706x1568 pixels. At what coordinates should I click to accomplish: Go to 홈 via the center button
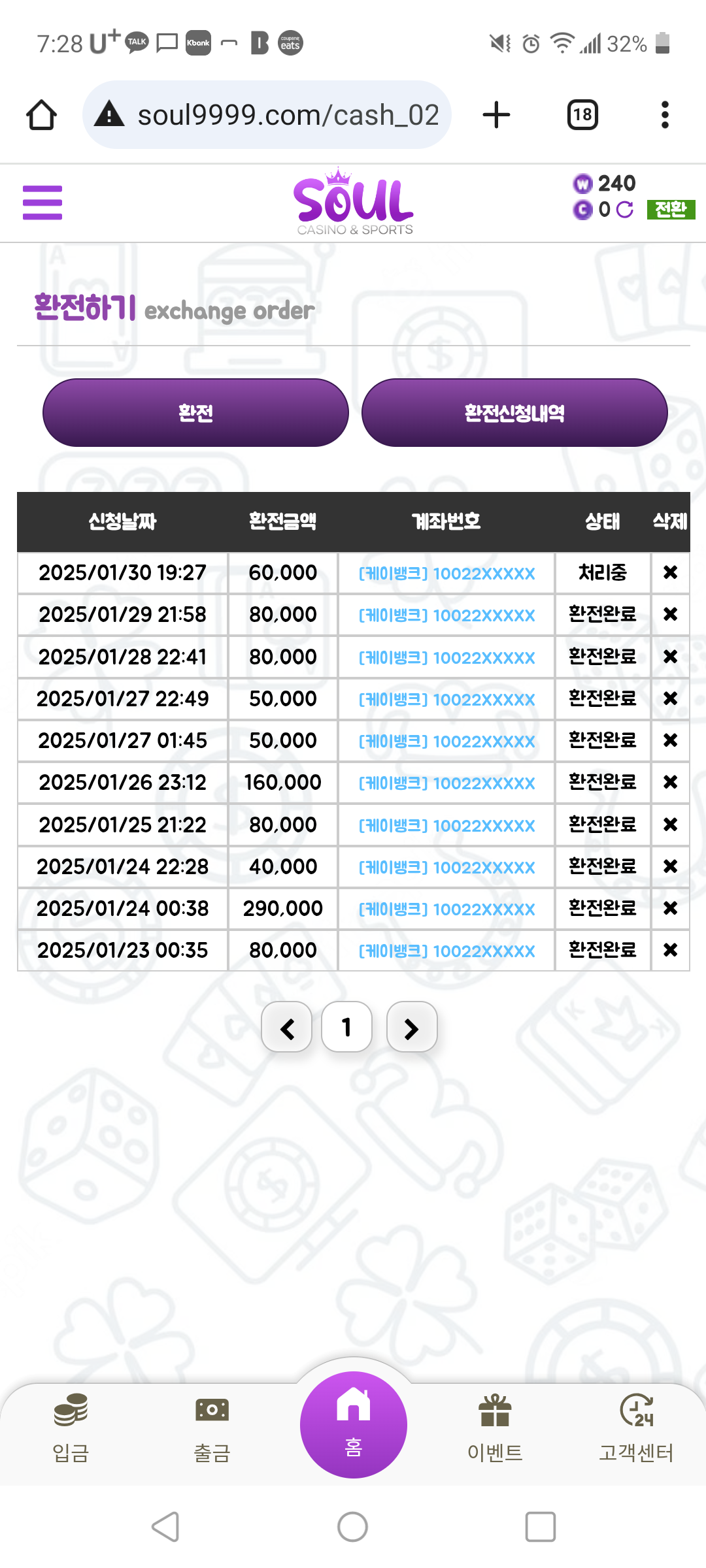(354, 1425)
